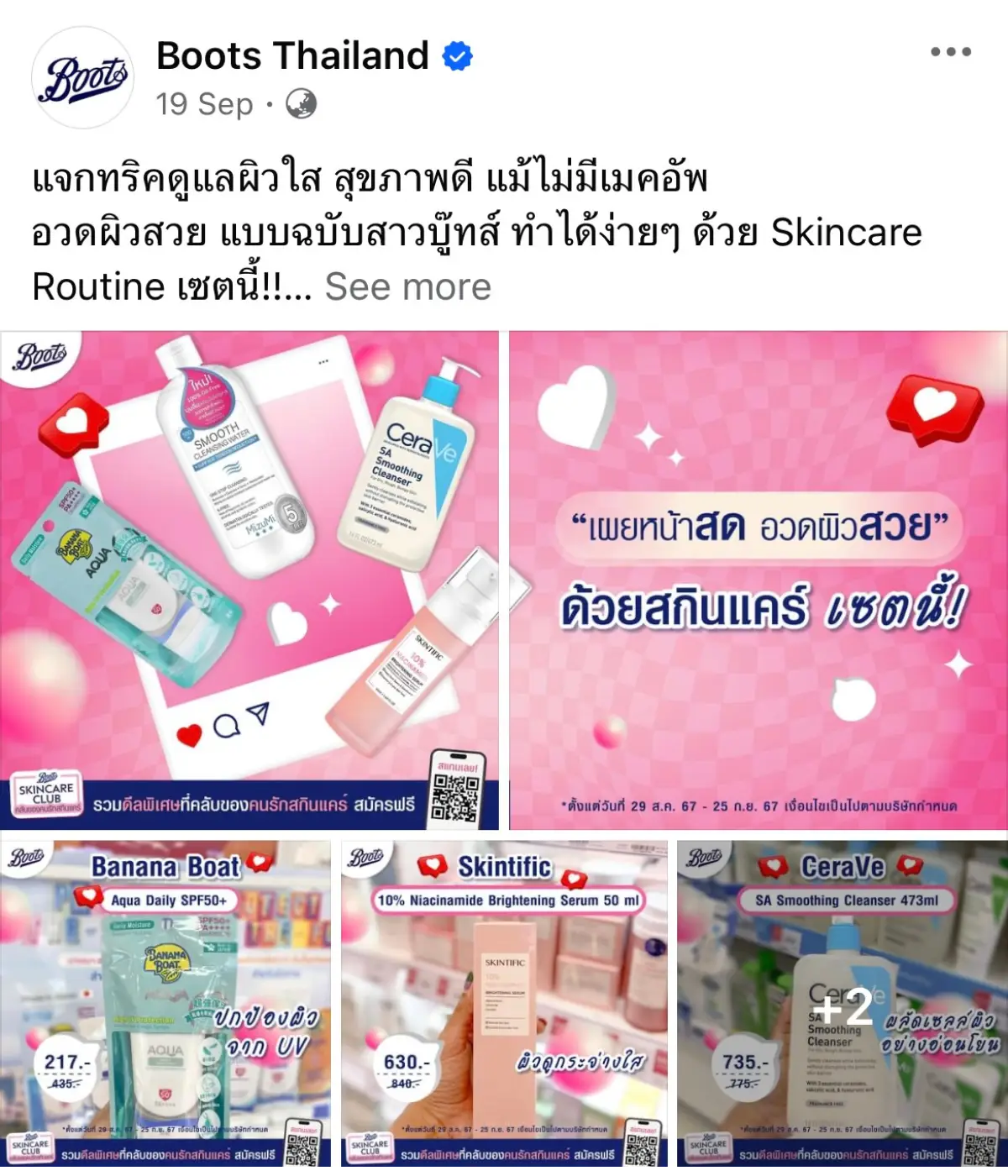Image resolution: width=1008 pixels, height=1176 pixels.
Task: Open the Boots Thailand page name
Action: pos(292,56)
